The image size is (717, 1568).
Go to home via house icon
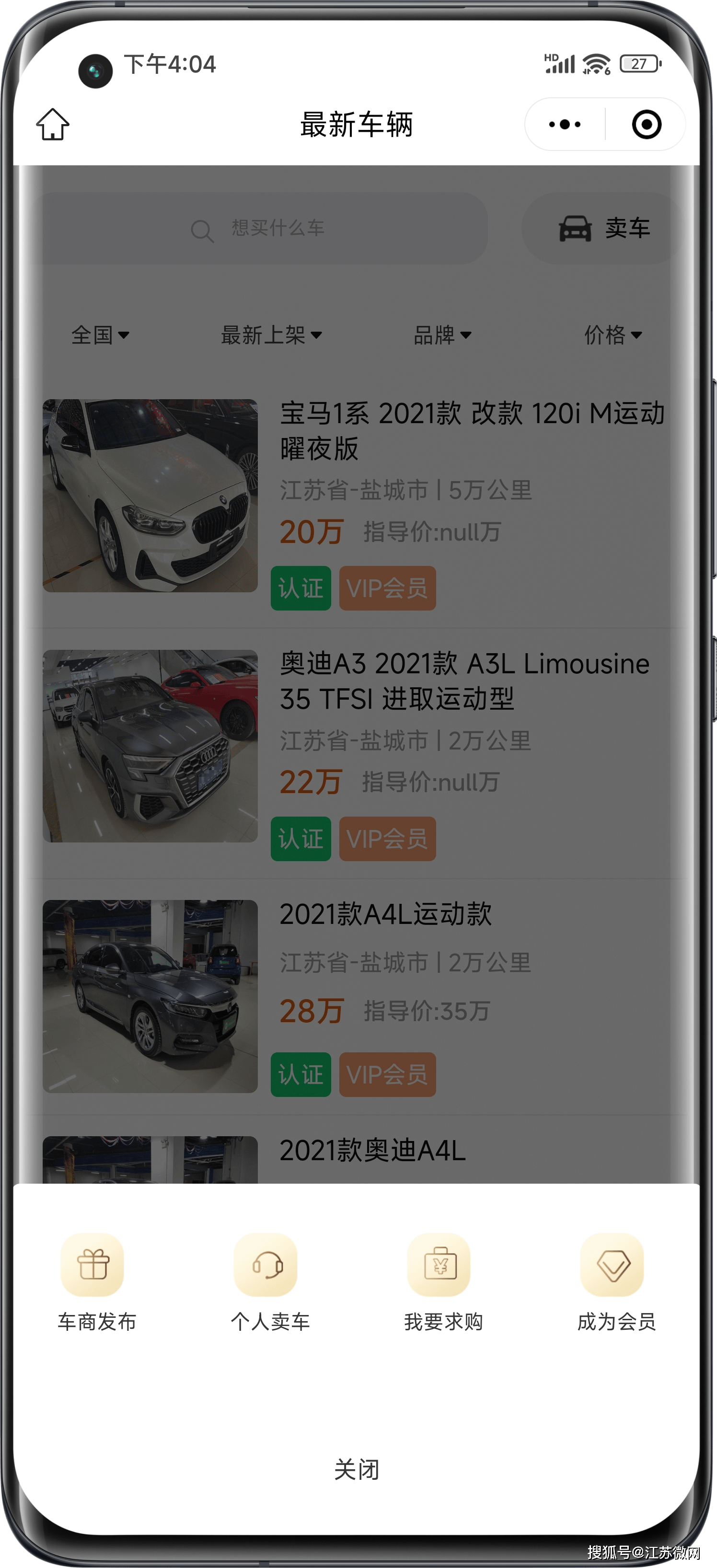(53, 125)
